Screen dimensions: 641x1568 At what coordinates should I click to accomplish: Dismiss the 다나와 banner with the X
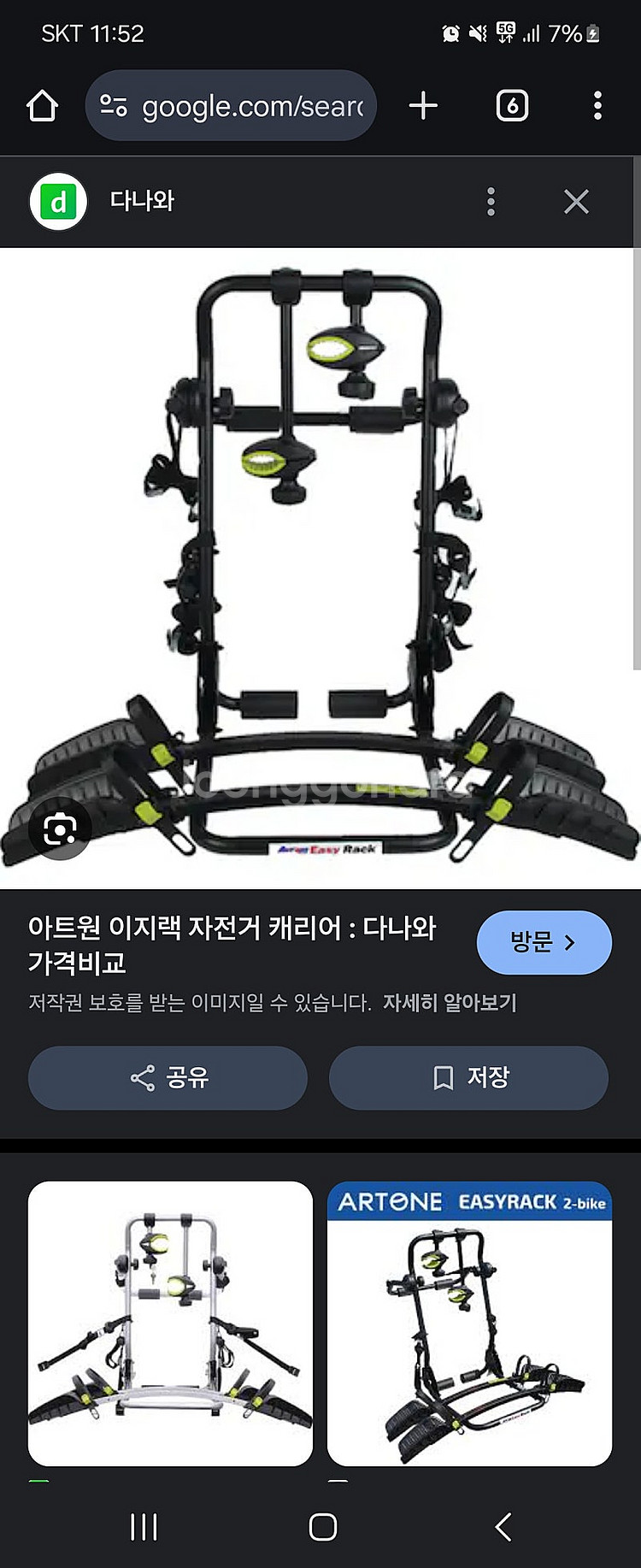[576, 202]
